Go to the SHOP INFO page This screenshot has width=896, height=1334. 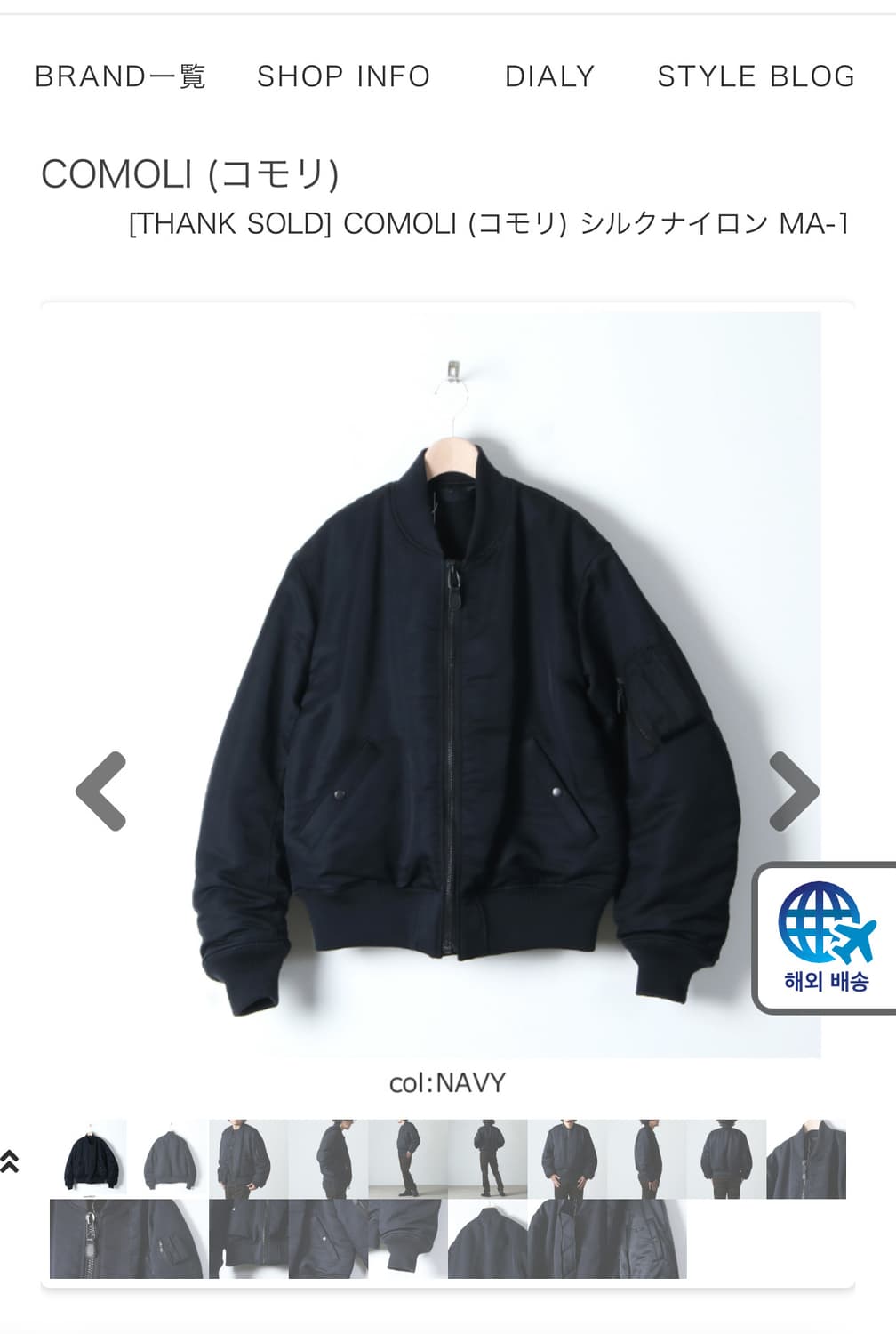342,76
